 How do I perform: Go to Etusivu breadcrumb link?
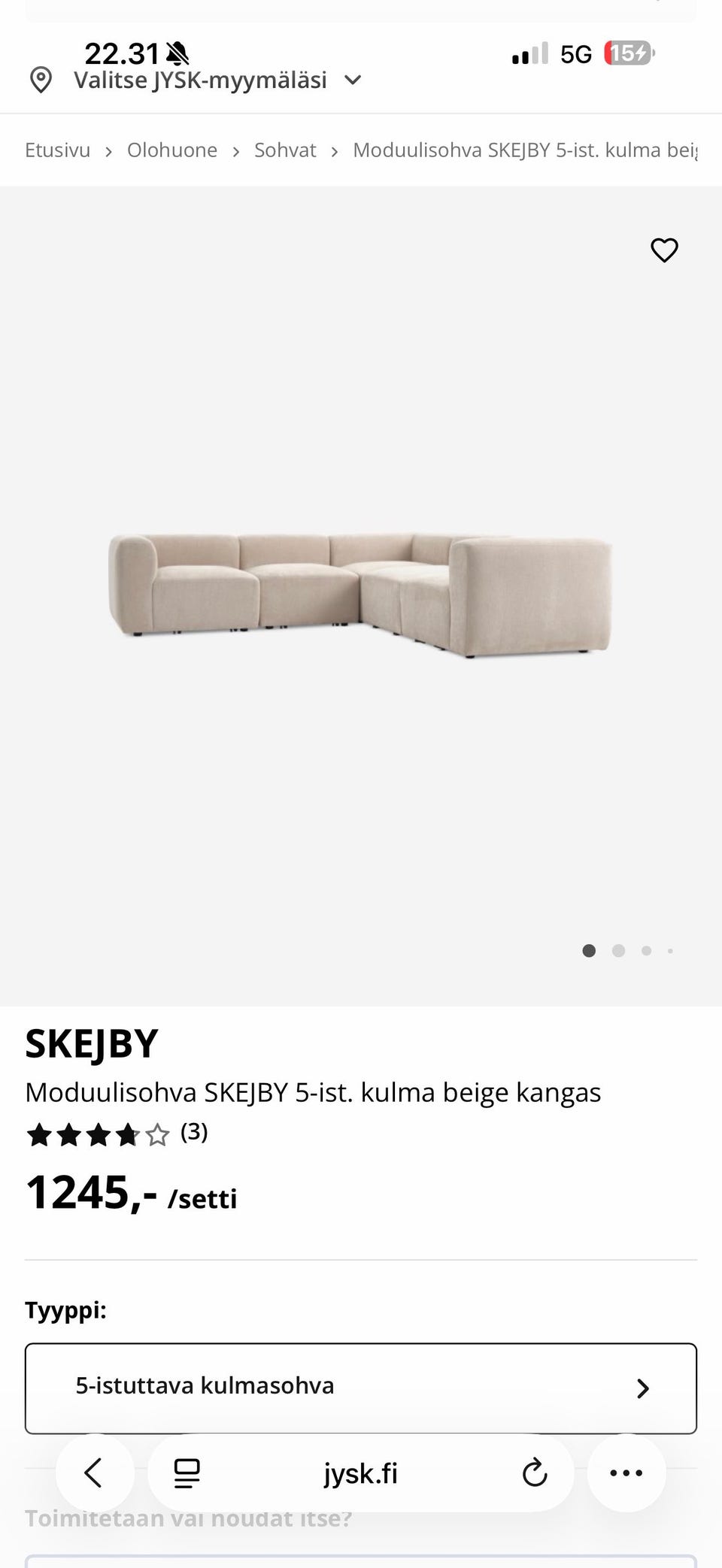pos(57,150)
